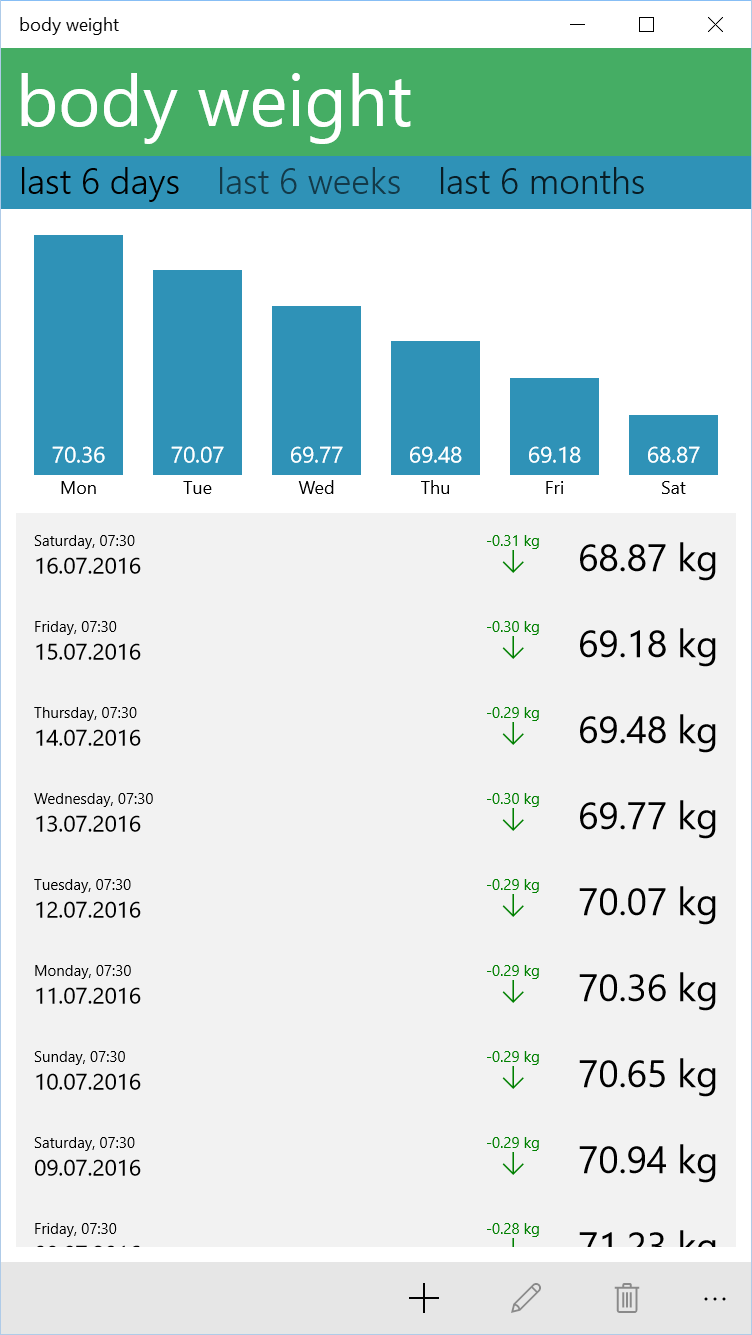Select the 12.07.2016 entry
Image resolution: width=752 pixels, height=1335 pixels.
tap(376, 900)
